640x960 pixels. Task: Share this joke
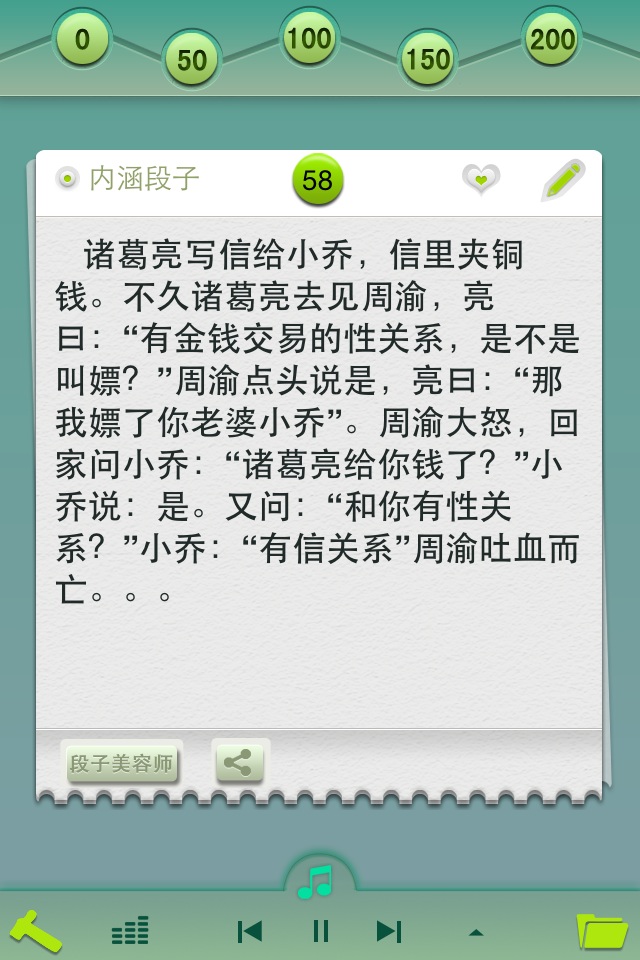240,763
